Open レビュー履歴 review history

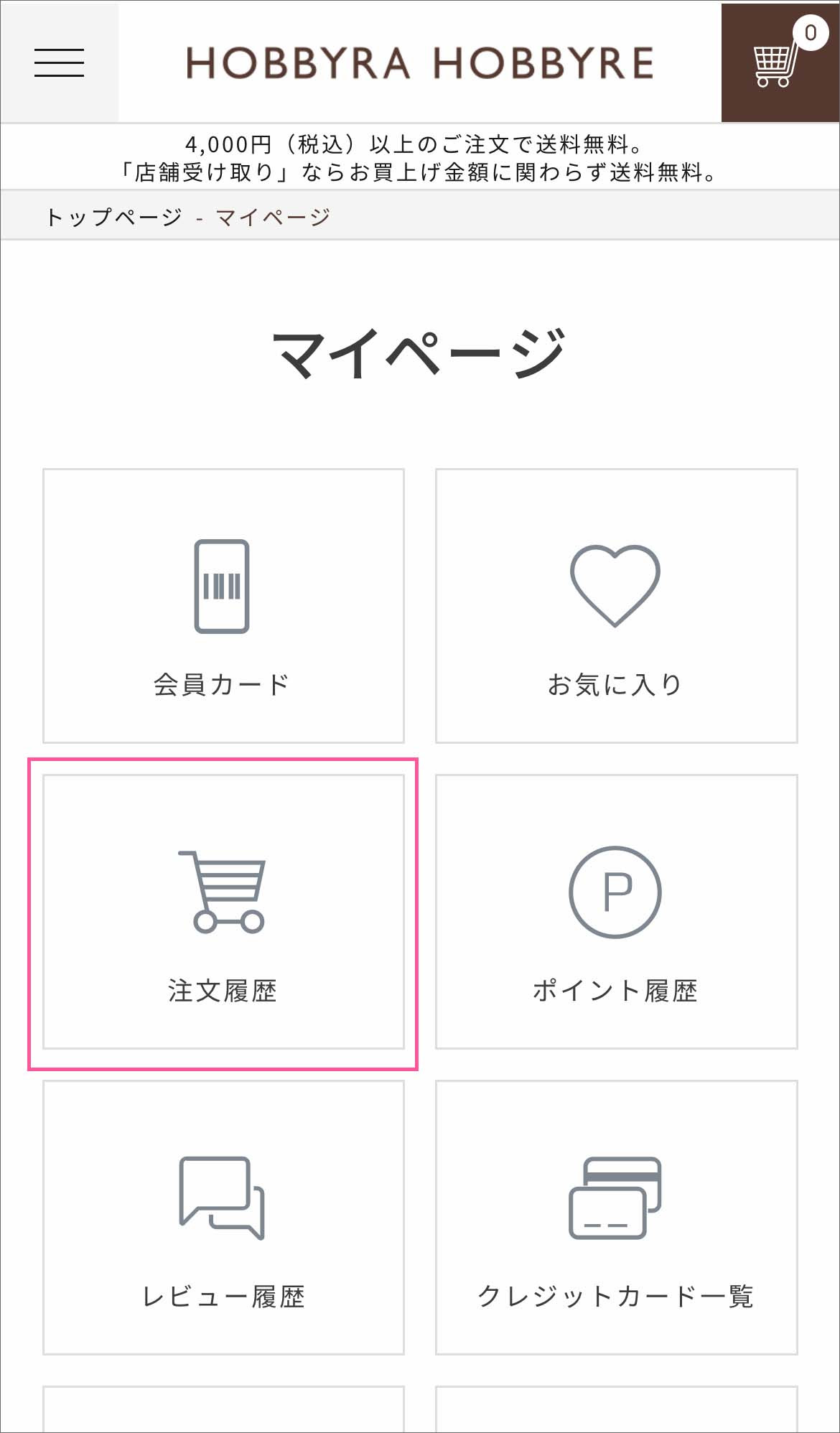(x=223, y=1218)
